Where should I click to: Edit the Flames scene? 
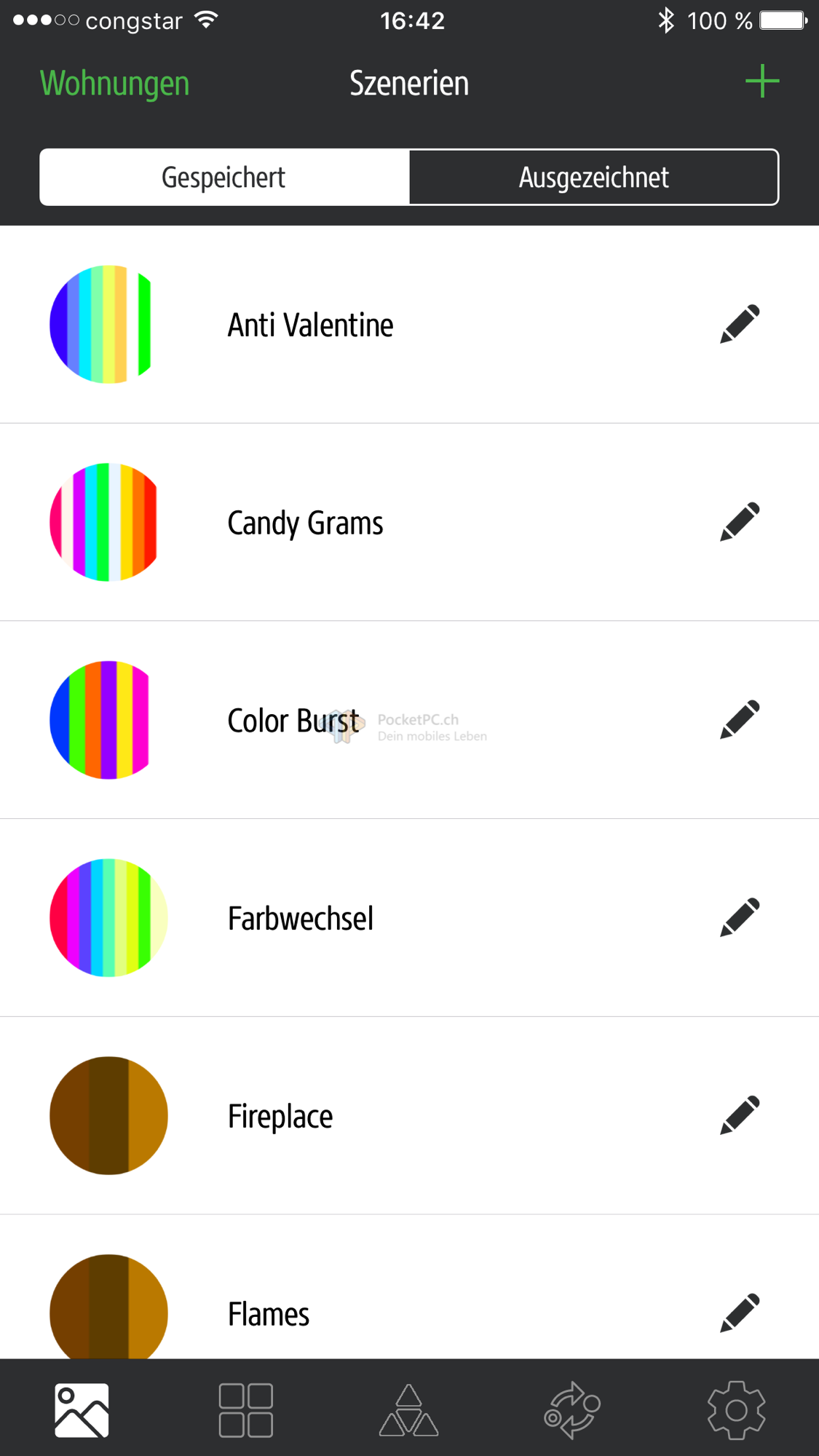pos(739,1313)
